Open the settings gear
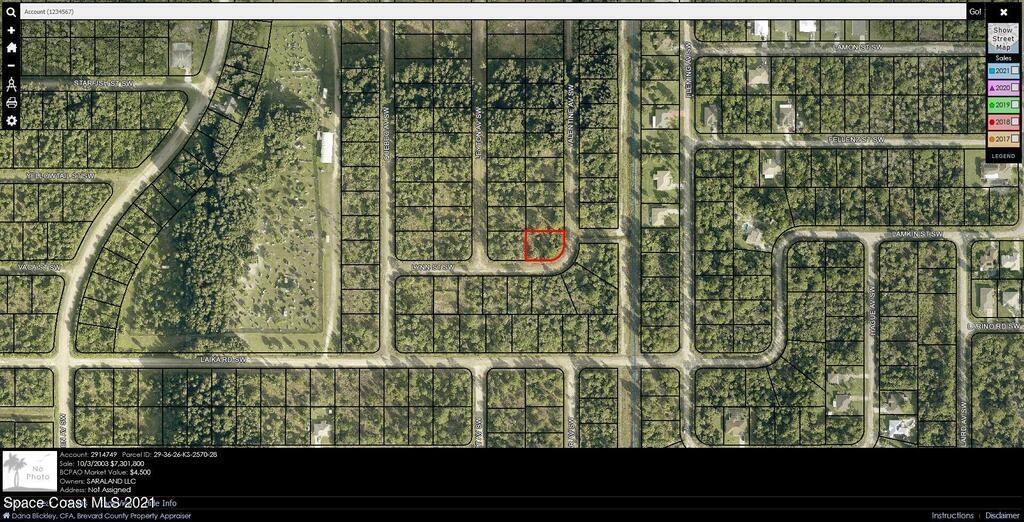The height and width of the screenshot is (522, 1024). click(x=11, y=120)
